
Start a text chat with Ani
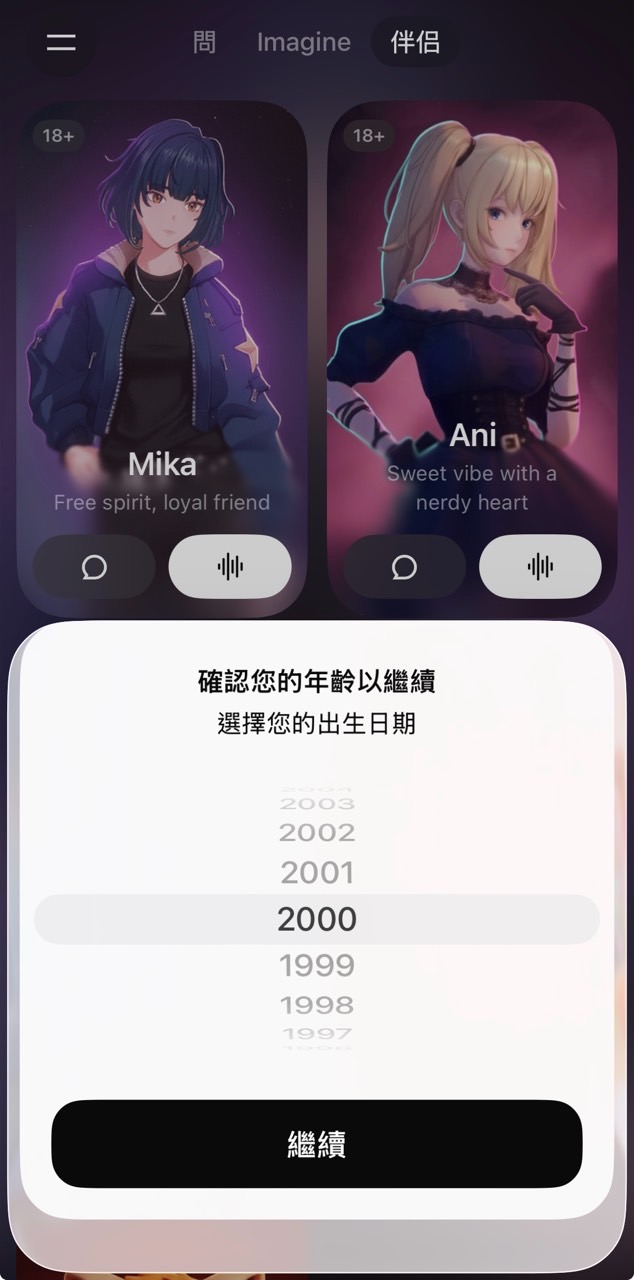pyautogui.click(x=404, y=567)
